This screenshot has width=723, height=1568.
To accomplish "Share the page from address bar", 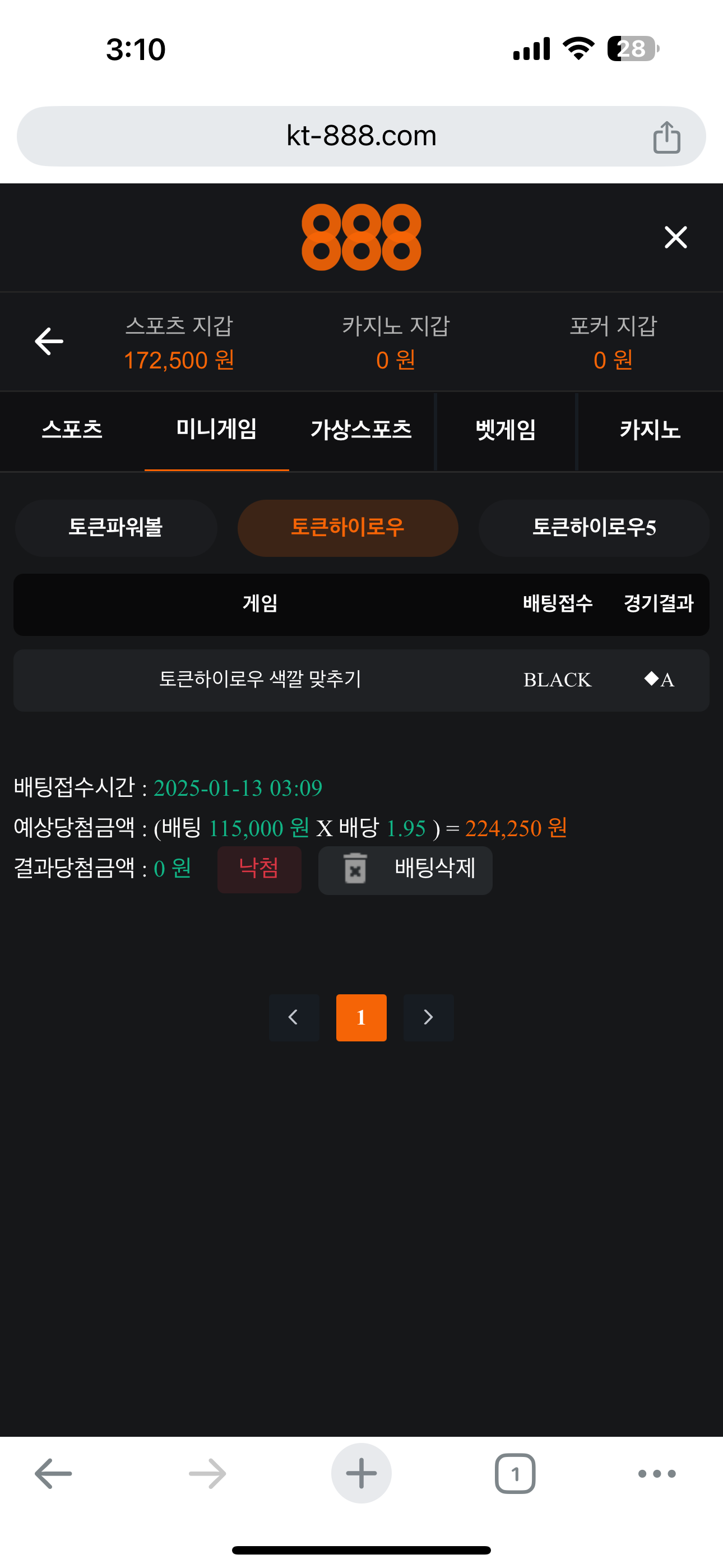I will (666, 137).
